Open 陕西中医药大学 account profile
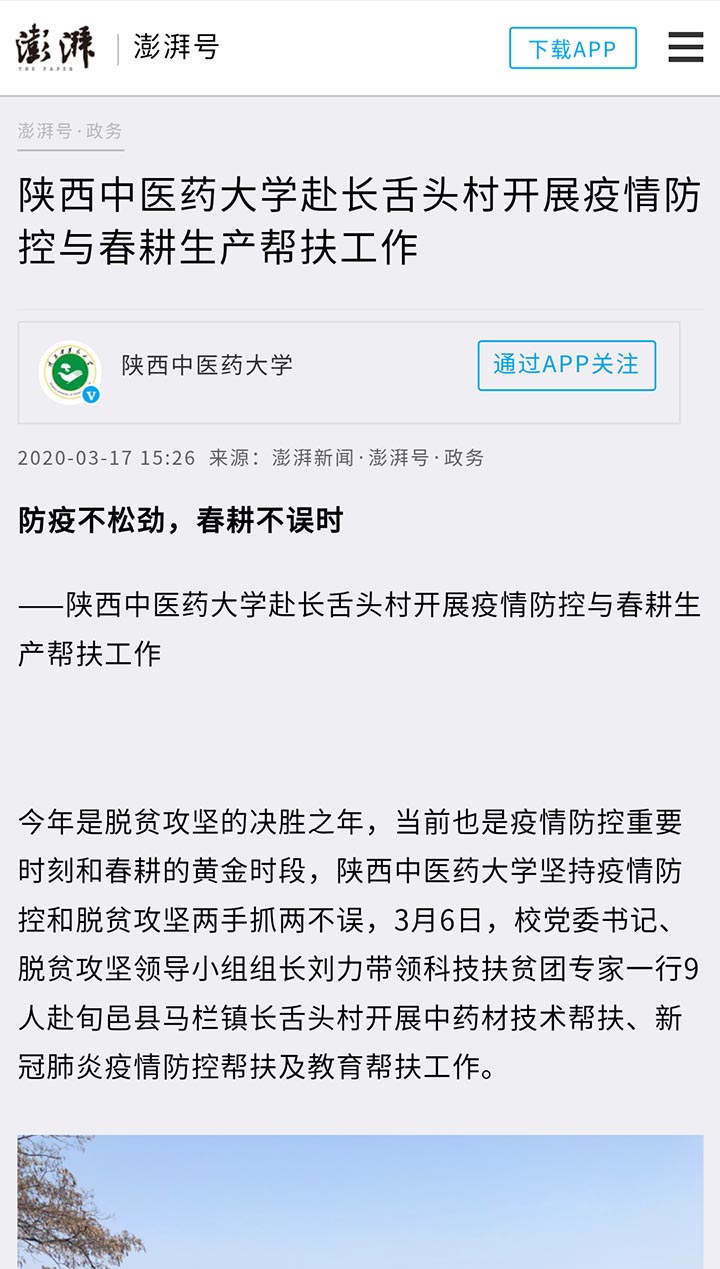The image size is (720, 1269). pyautogui.click(x=207, y=365)
